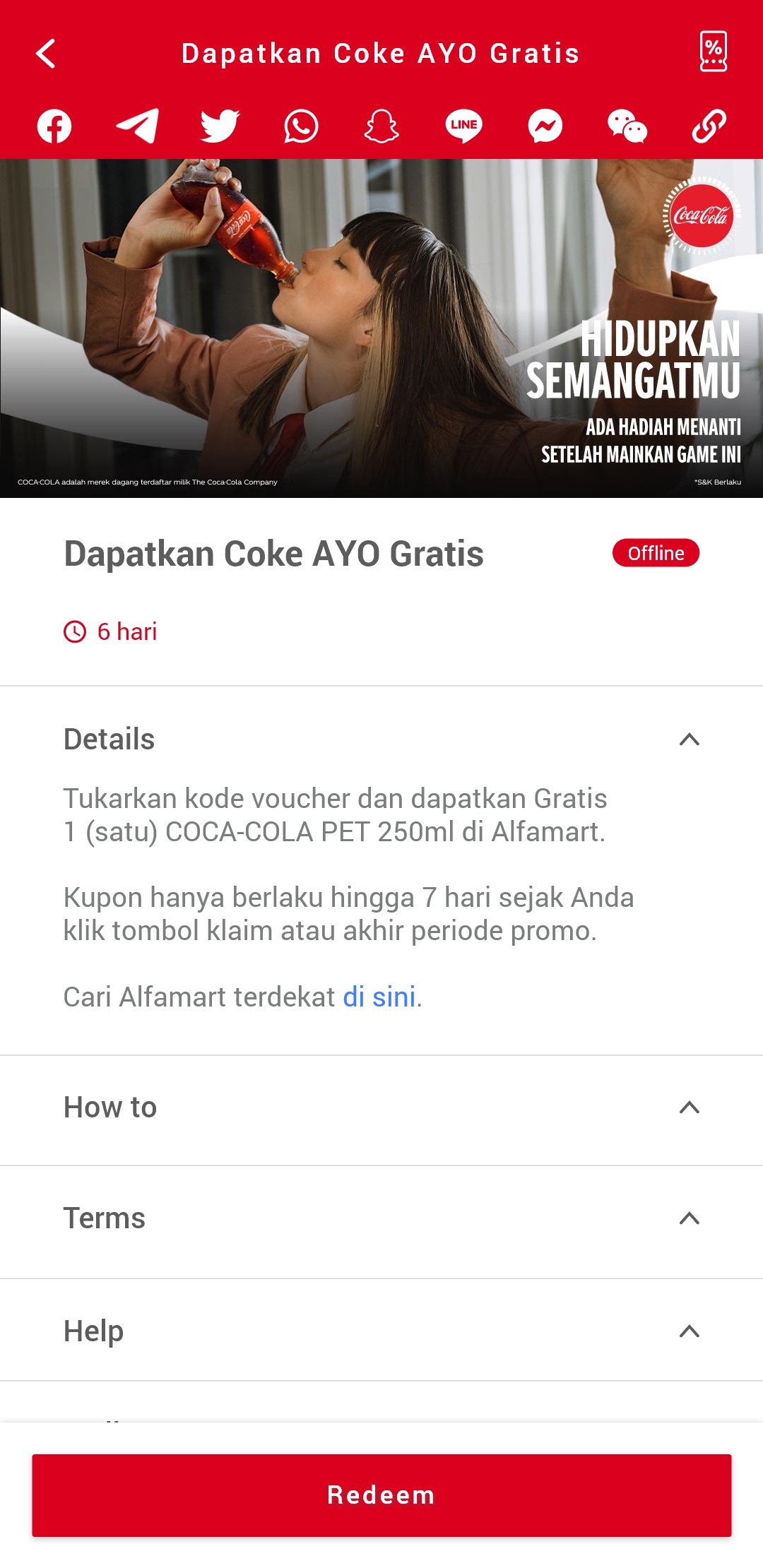
Task: Open the 'di sini' Alfamart link
Action: pyautogui.click(x=379, y=997)
